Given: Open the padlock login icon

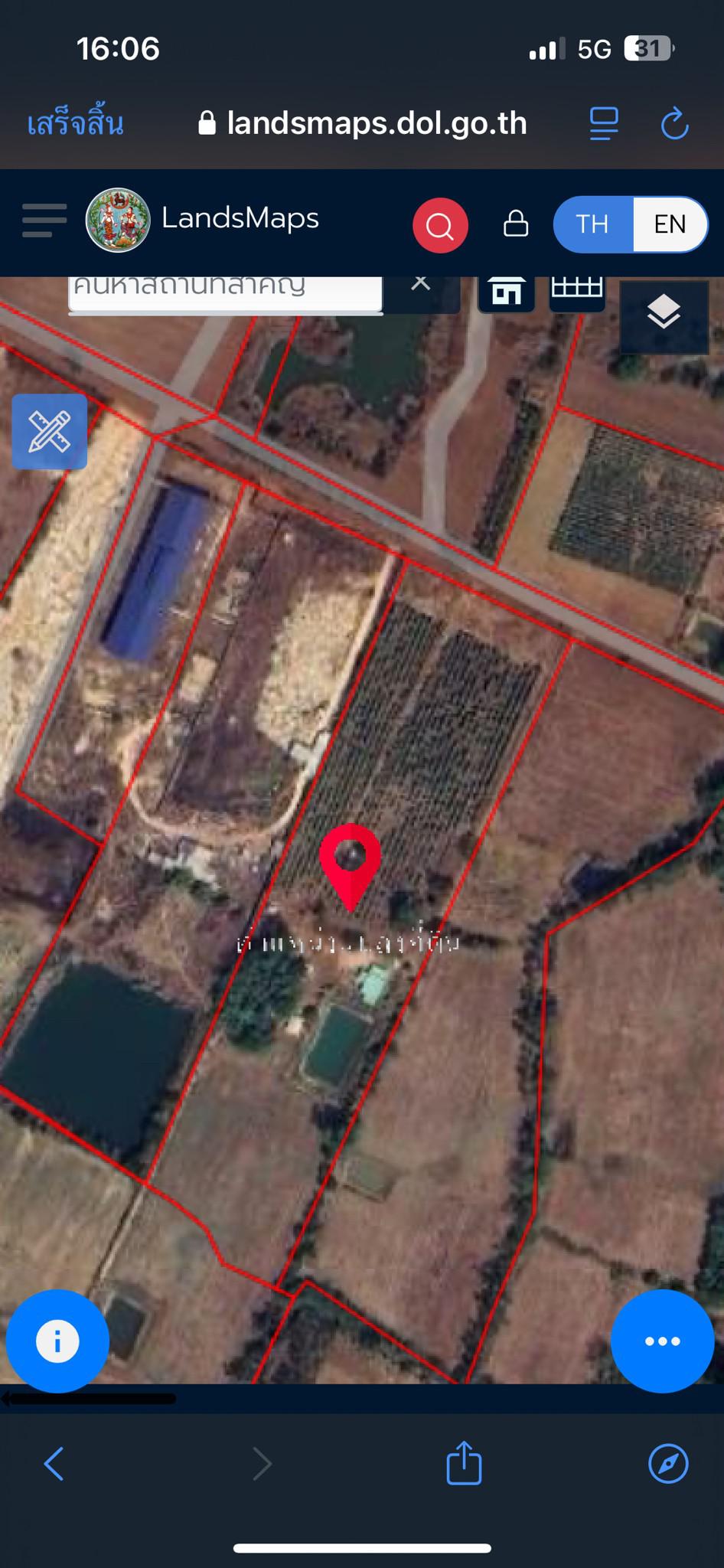Looking at the screenshot, I should pos(516,224).
